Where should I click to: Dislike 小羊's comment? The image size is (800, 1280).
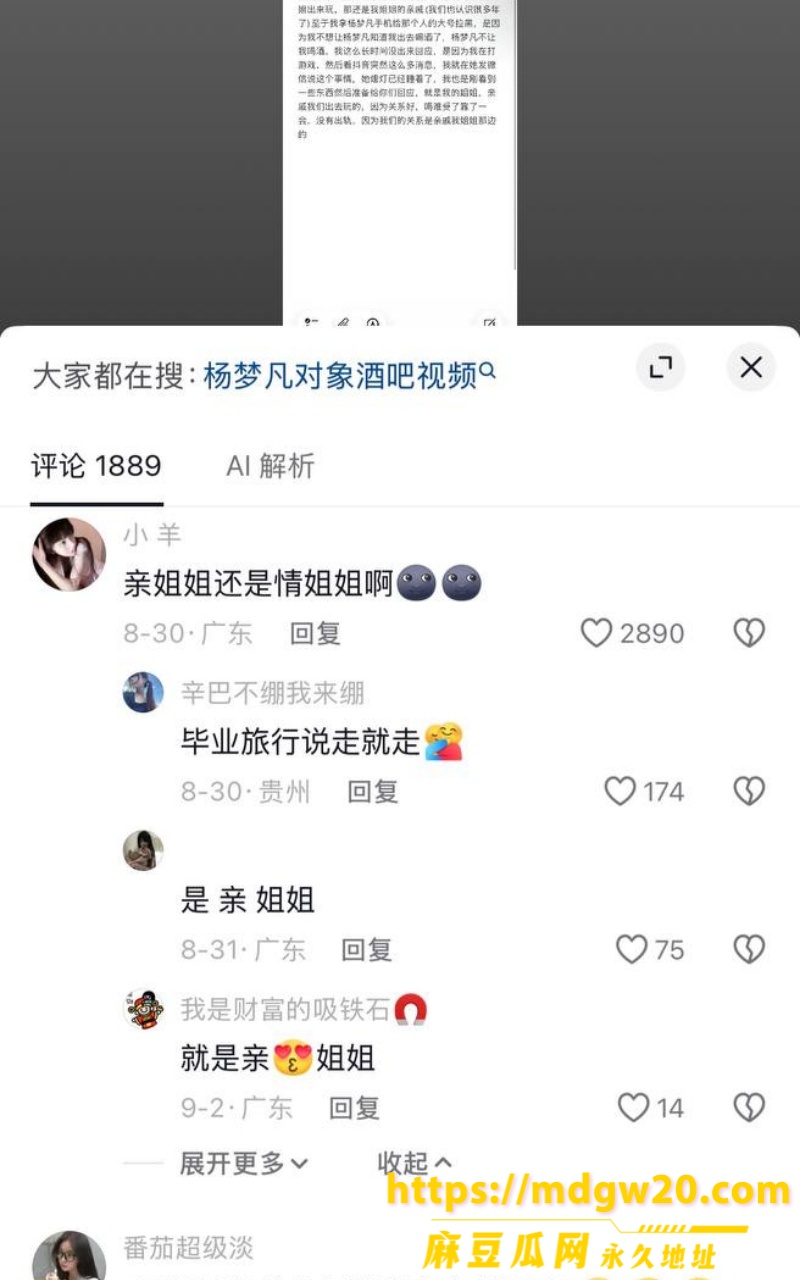pos(749,633)
